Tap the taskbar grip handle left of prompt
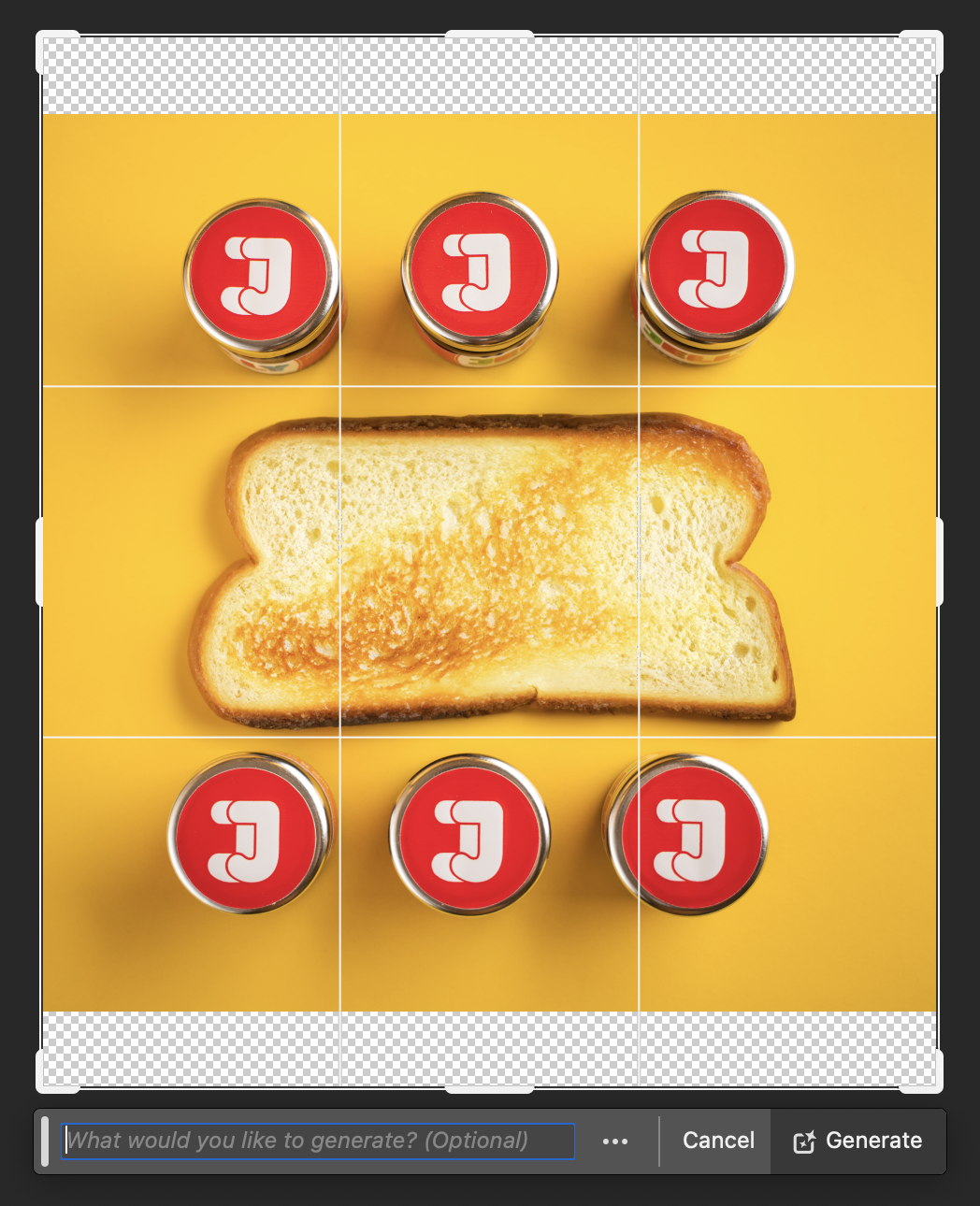 click(45, 1141)
